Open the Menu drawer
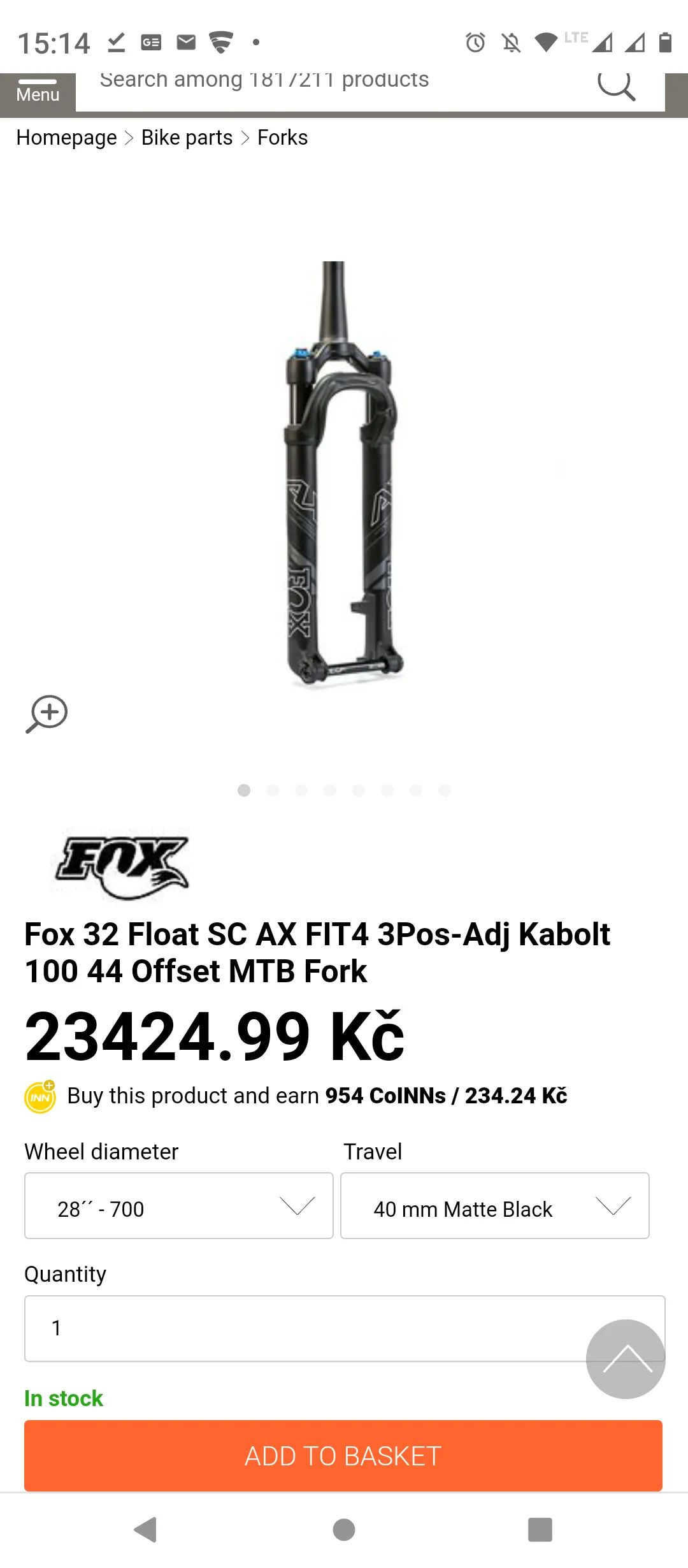The height and width of the screenshot is (1568, 688). point(38,92)
